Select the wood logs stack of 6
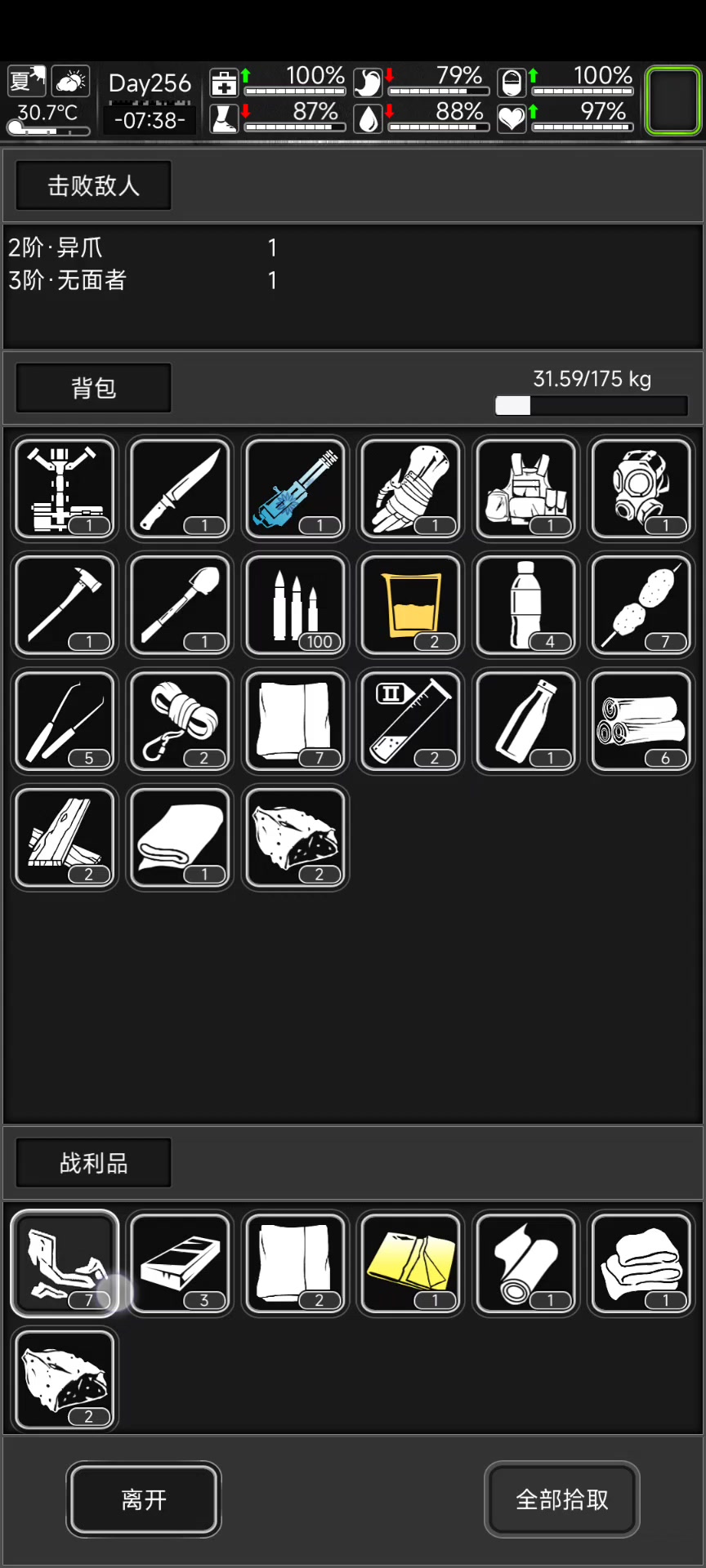 [641, 721]
